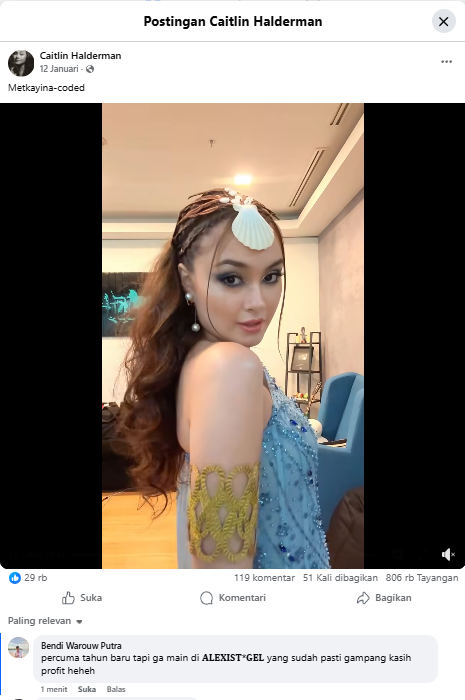Open the 119 komentar list

tap(264, 578)
